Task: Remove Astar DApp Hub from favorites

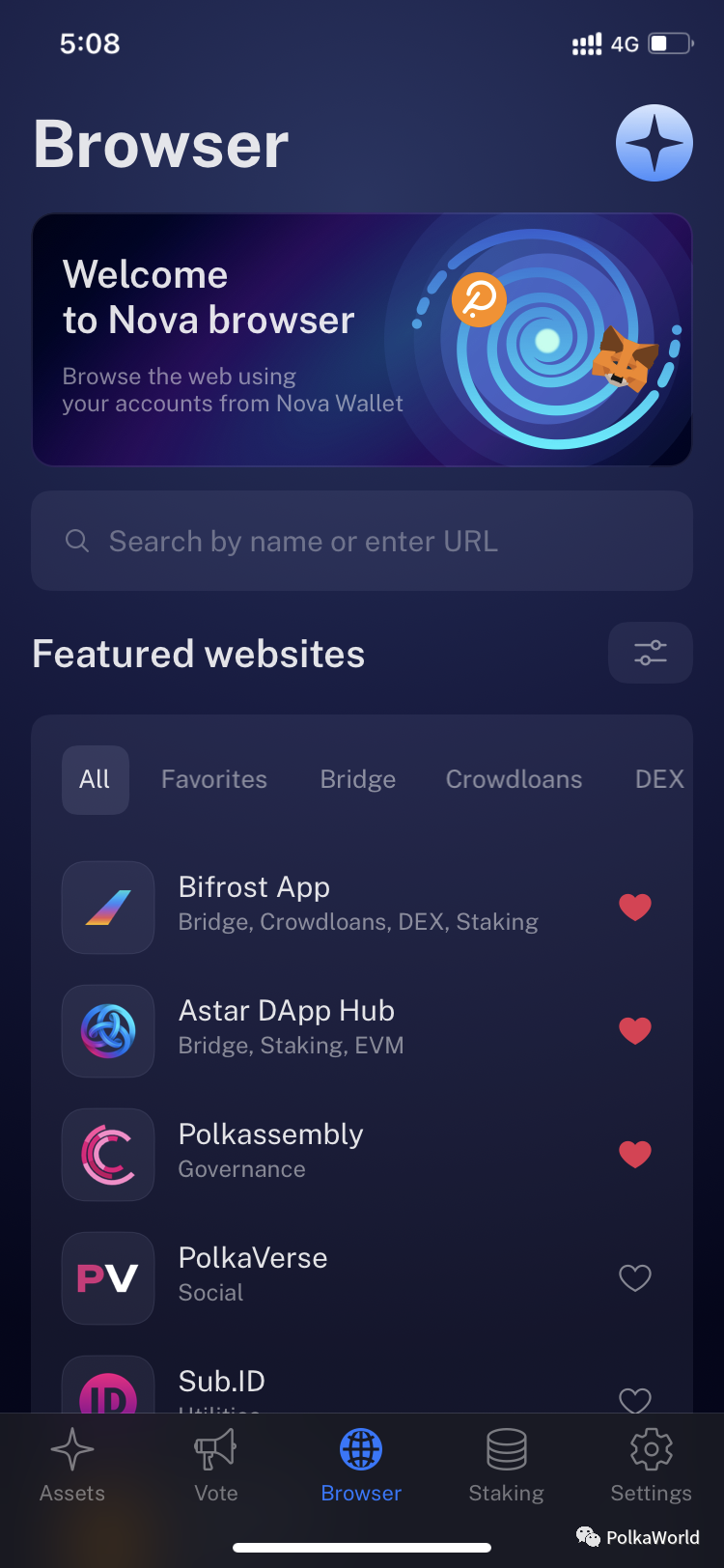Action: click(634, 1030)
